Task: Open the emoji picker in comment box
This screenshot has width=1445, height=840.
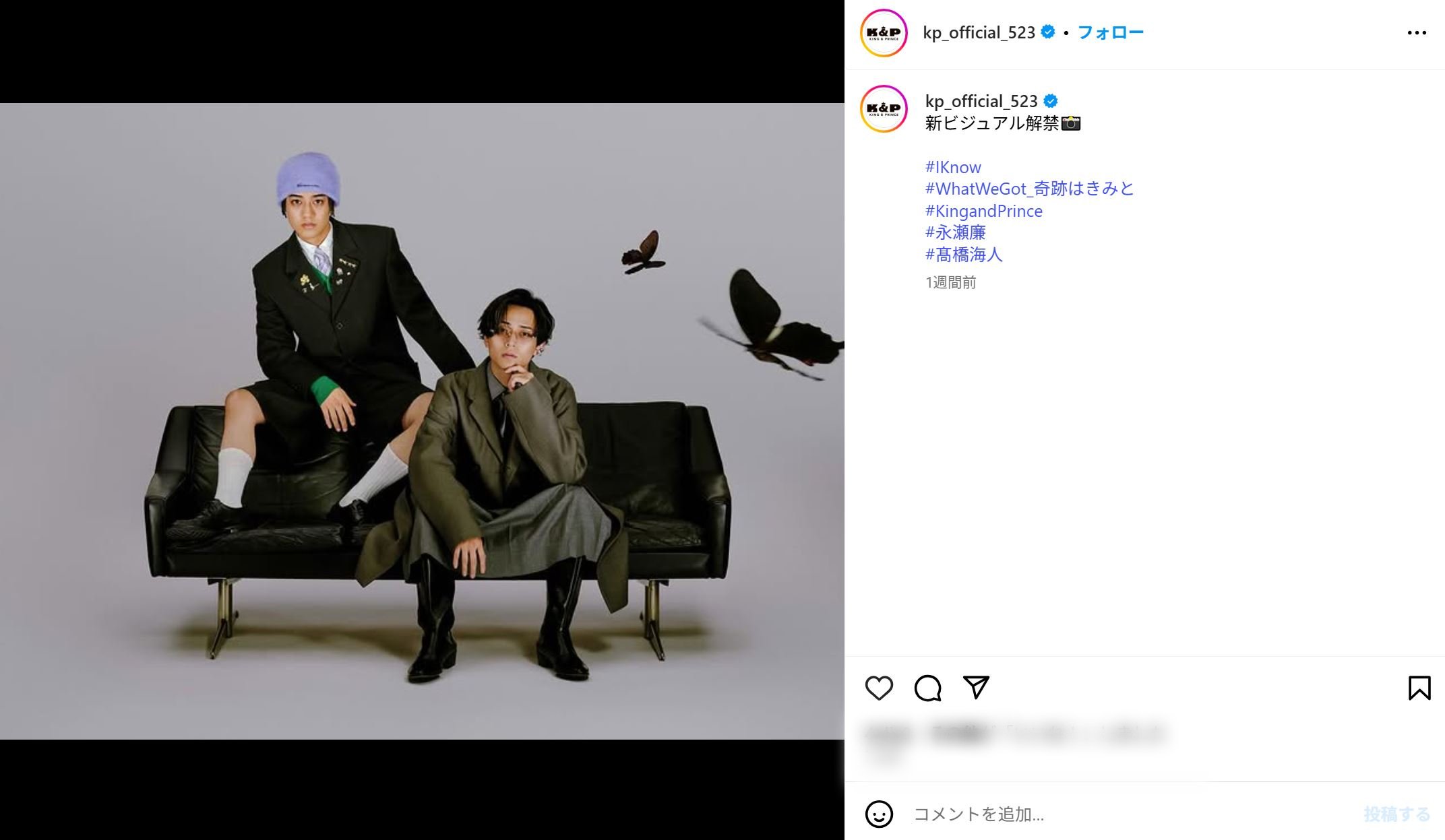Action: [879, 814]
